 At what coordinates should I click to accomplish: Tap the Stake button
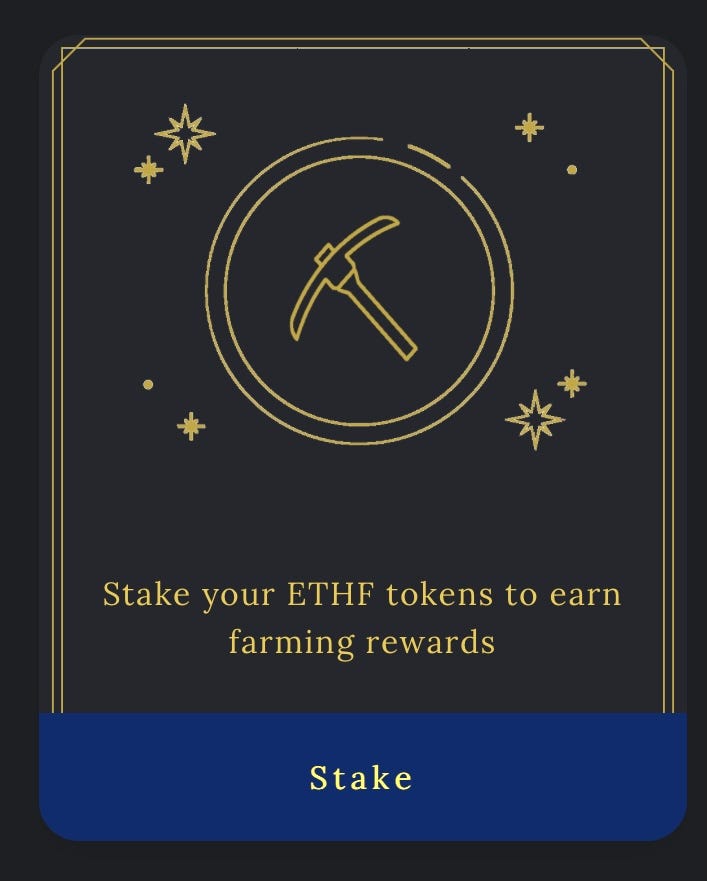coord(362,777)
